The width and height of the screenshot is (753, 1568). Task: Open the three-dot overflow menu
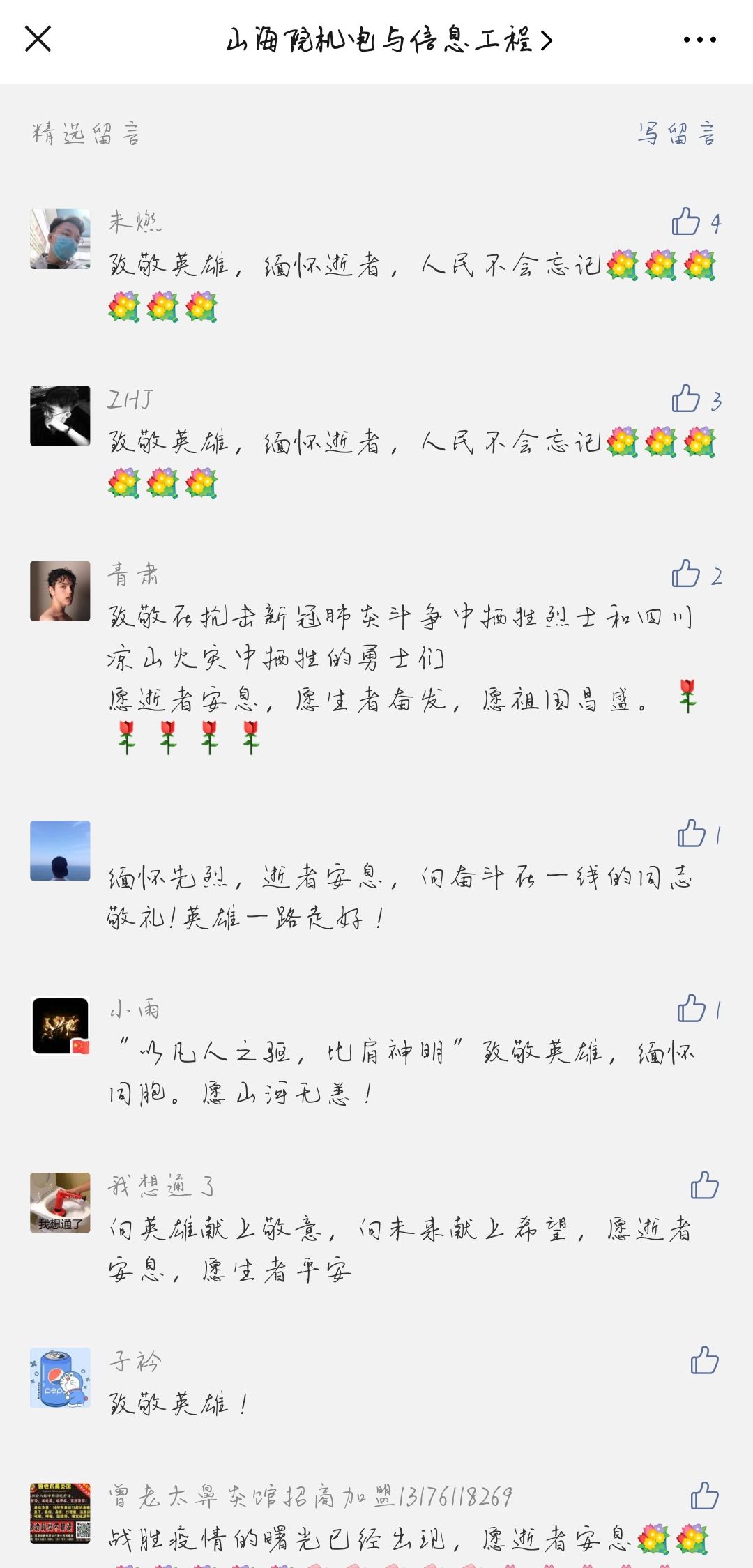[x=699, y=40]
